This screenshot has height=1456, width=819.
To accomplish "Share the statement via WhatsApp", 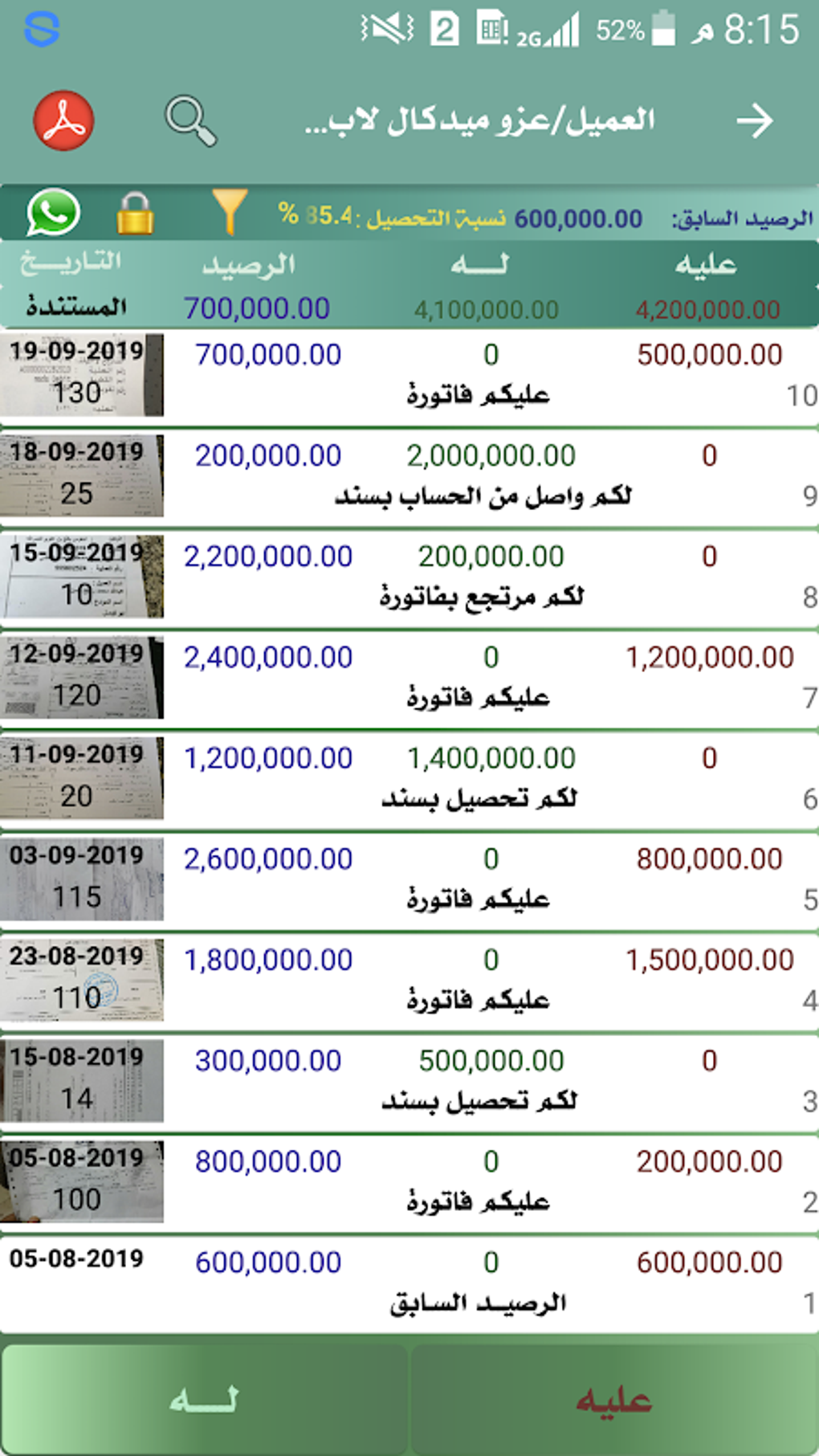I will pyautogui.click(x=53, y=214).
